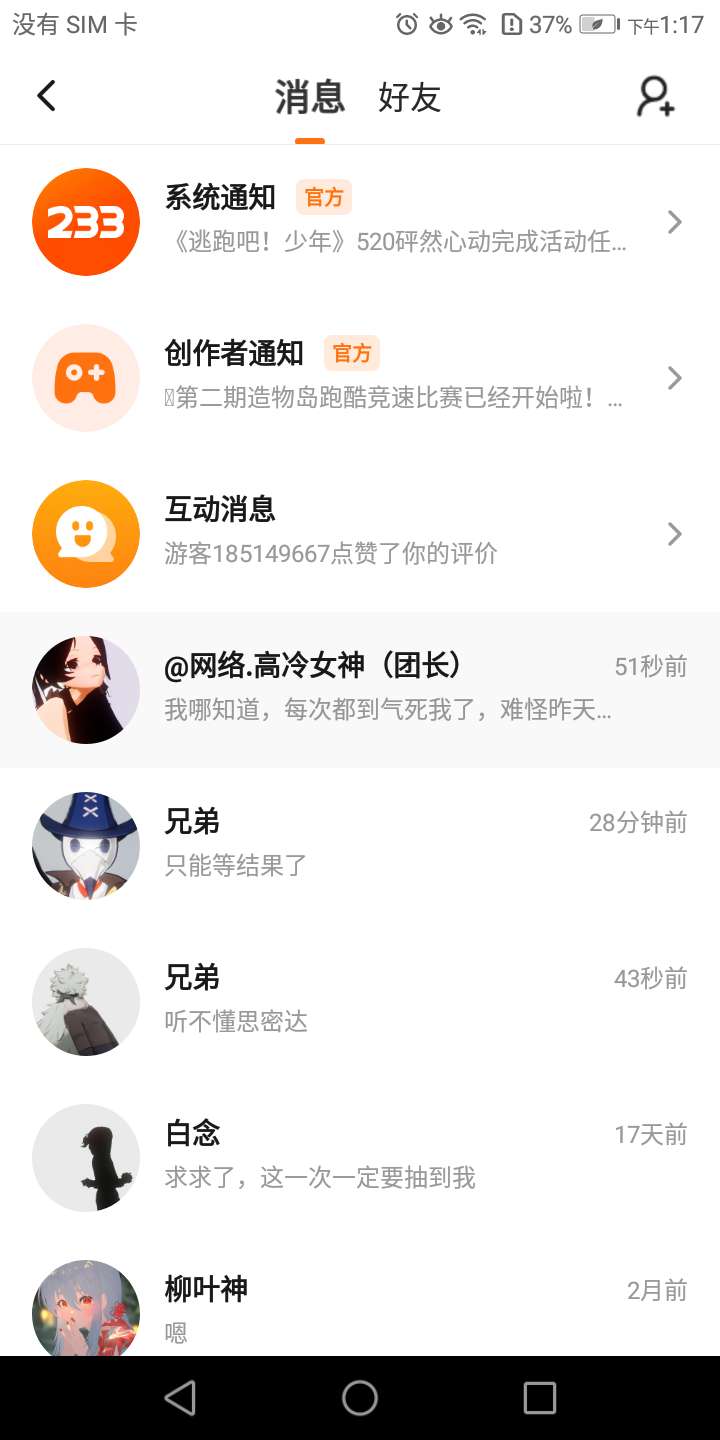Open chat with @网络.高冷女神（团长）
Screen dimensions: 720x1440
tap(360, 690)
